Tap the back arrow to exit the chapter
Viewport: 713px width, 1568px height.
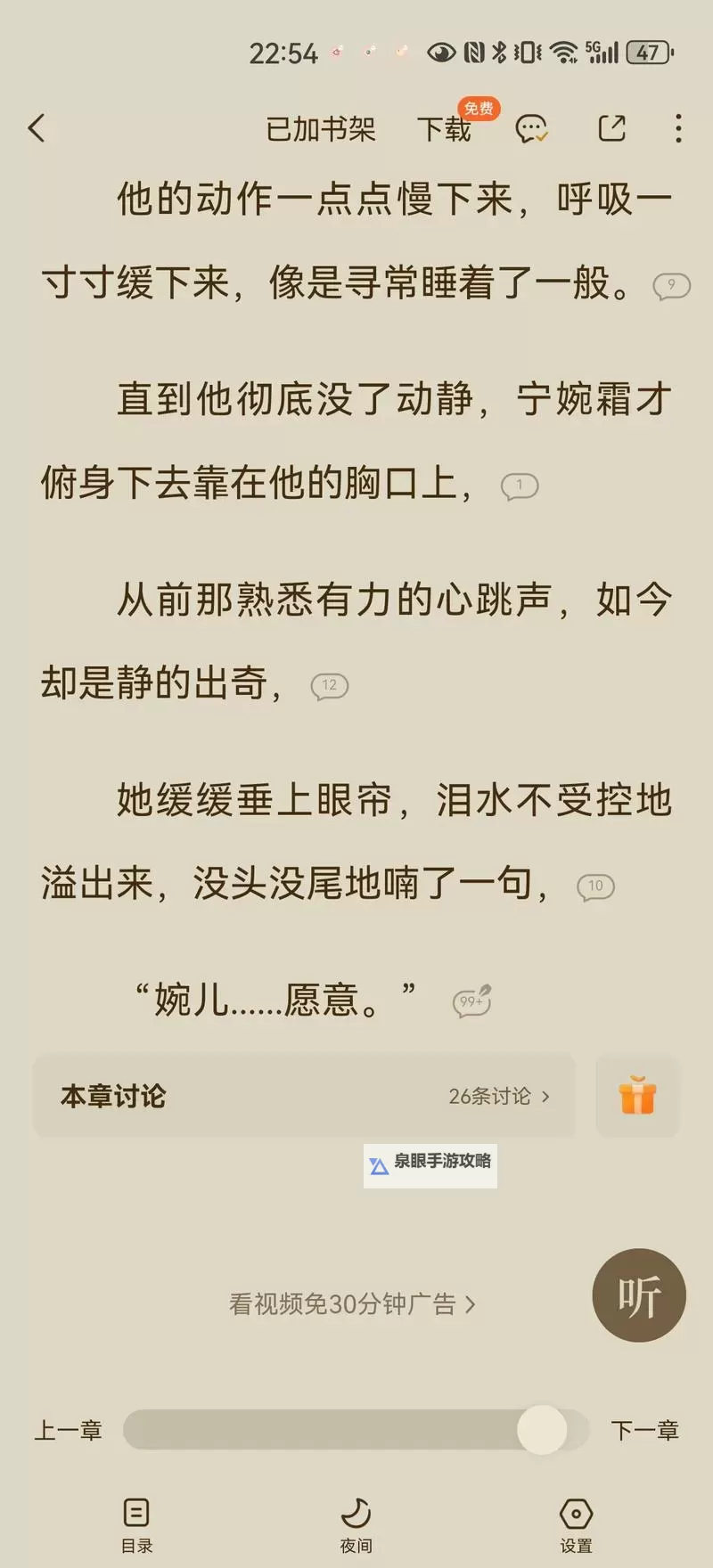click(36, 128)
